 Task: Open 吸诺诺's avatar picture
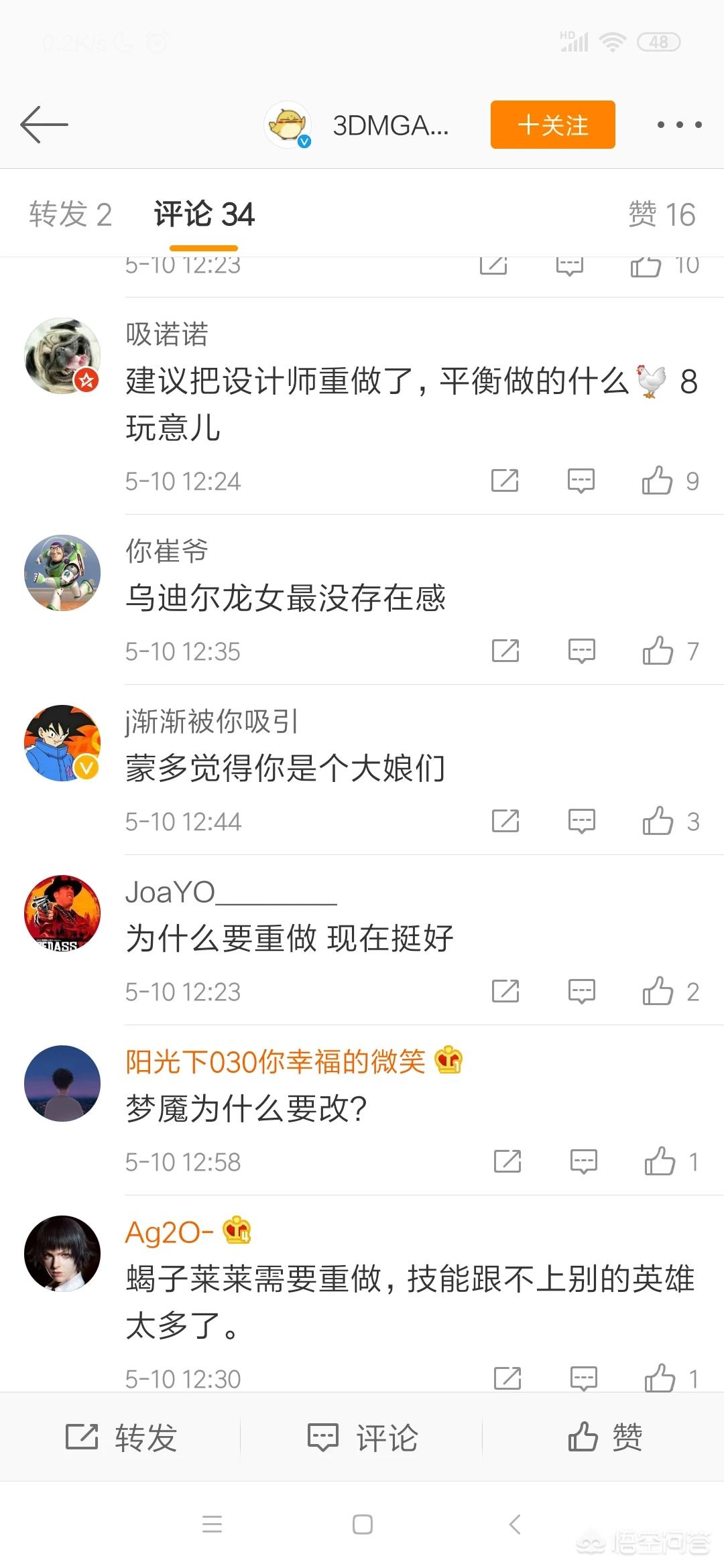[62, 355]
